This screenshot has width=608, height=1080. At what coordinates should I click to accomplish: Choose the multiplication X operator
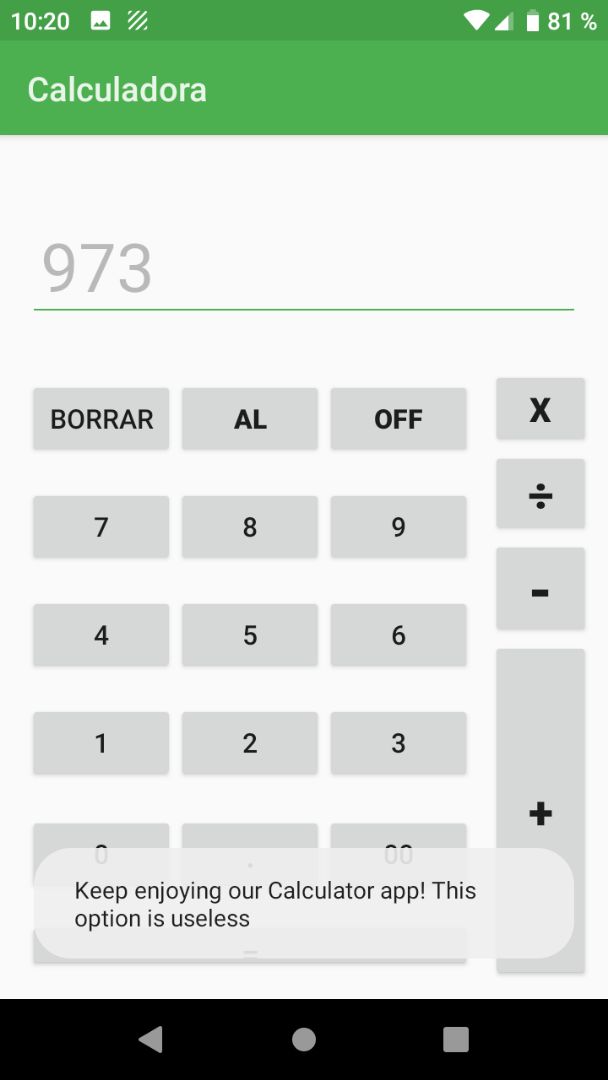tap(540, 409)
